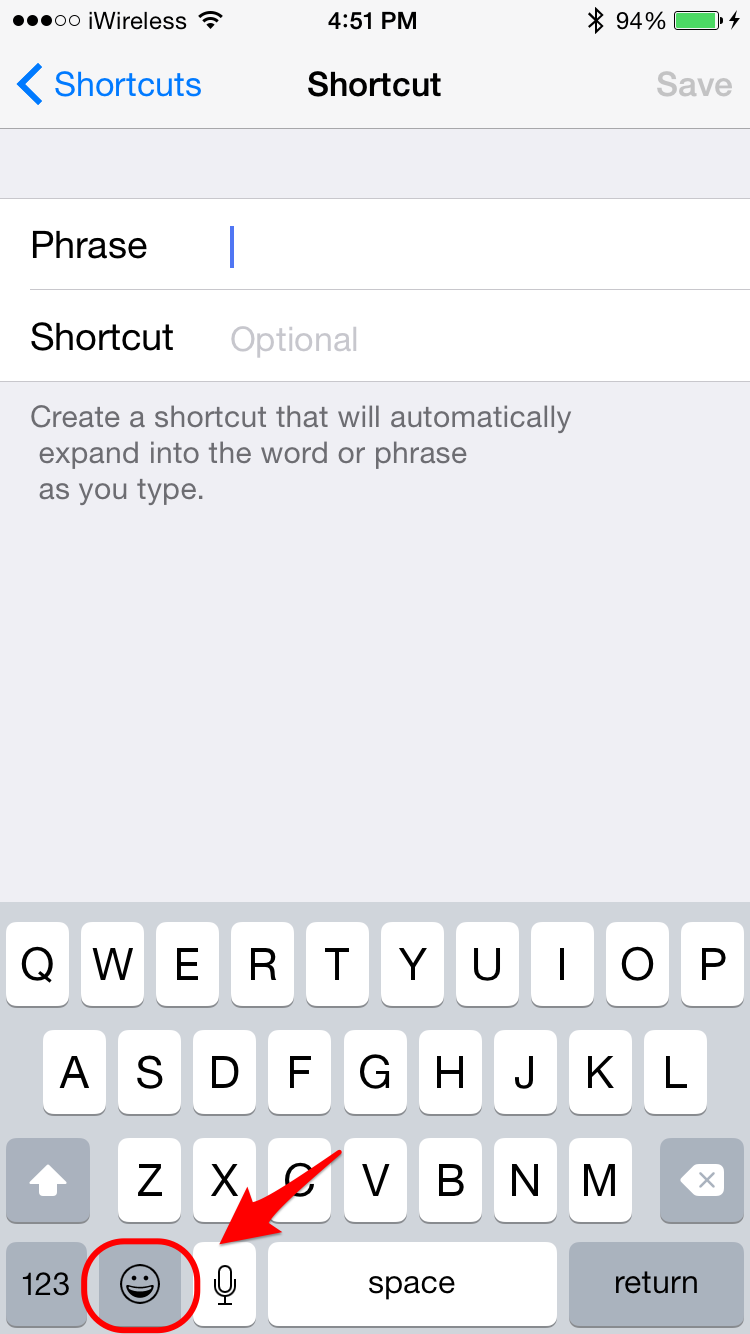Tap the shift key
Viewport: 750px width, 1334px height.
click(47, 1180)
